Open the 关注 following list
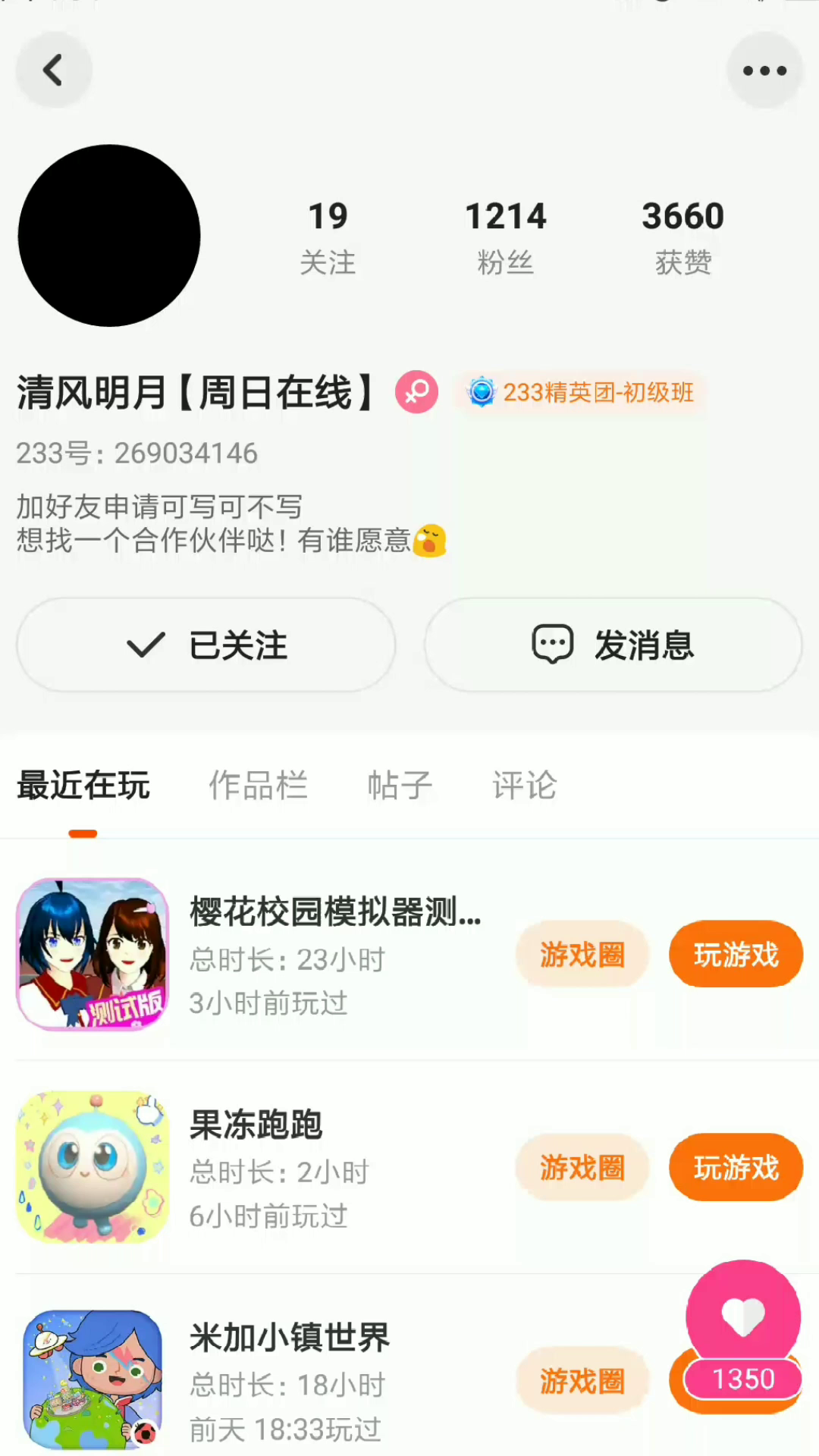This screenshot has height=1456, width=819. (x=328, y=237)
